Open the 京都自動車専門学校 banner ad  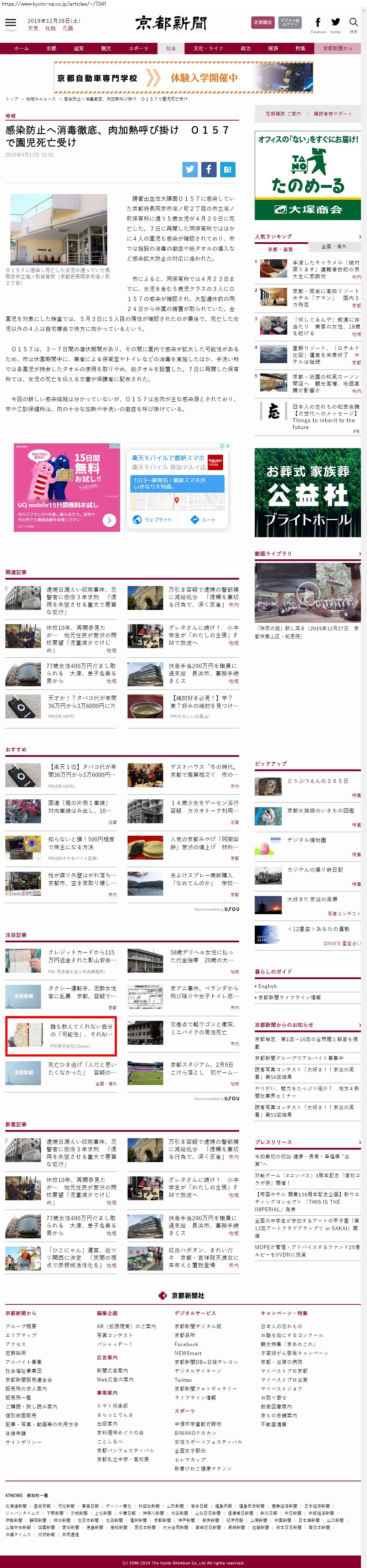[x=183, y=78]
